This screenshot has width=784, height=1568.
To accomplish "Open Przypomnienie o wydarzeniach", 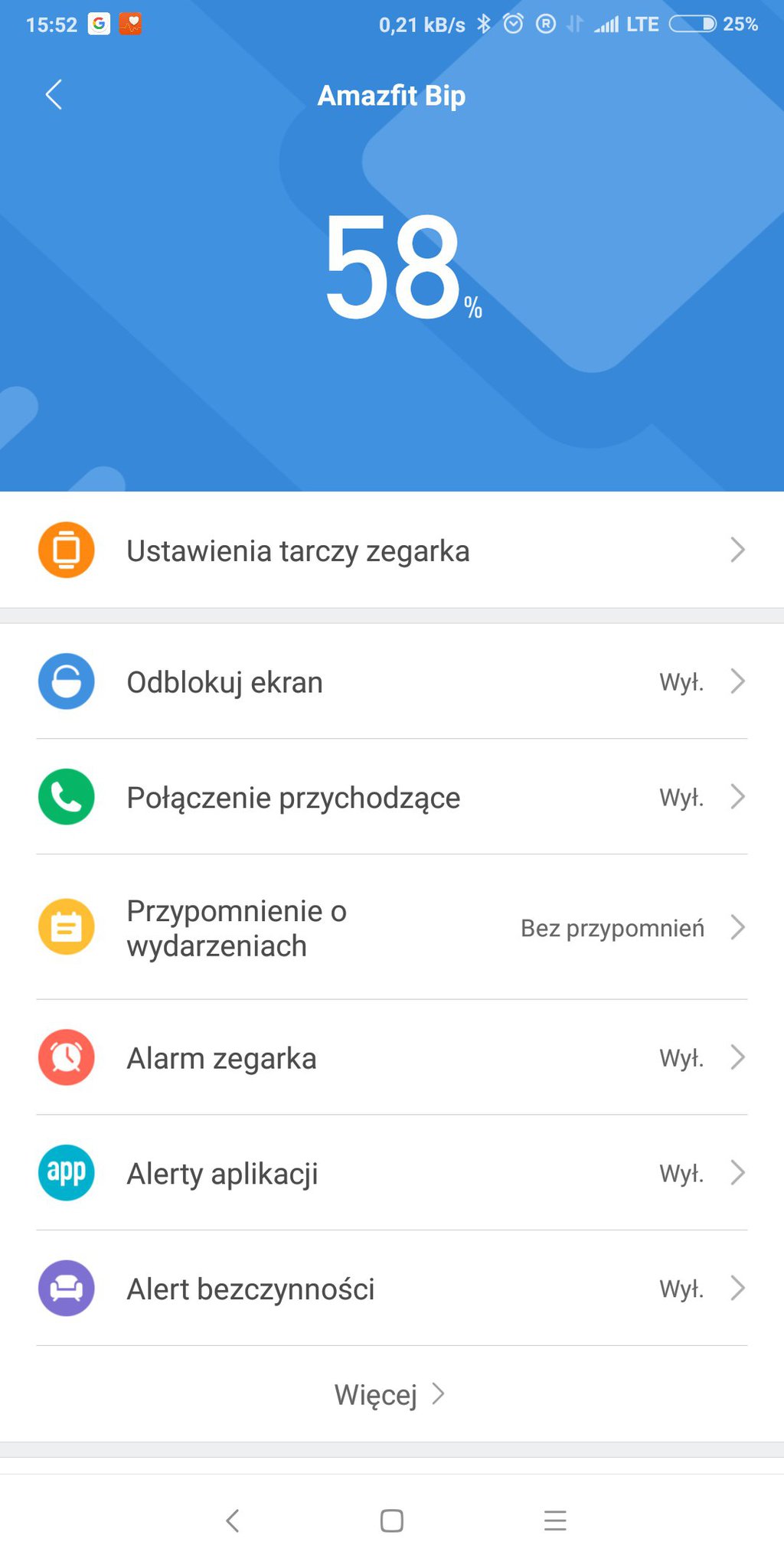I will [x=392, y=927].
